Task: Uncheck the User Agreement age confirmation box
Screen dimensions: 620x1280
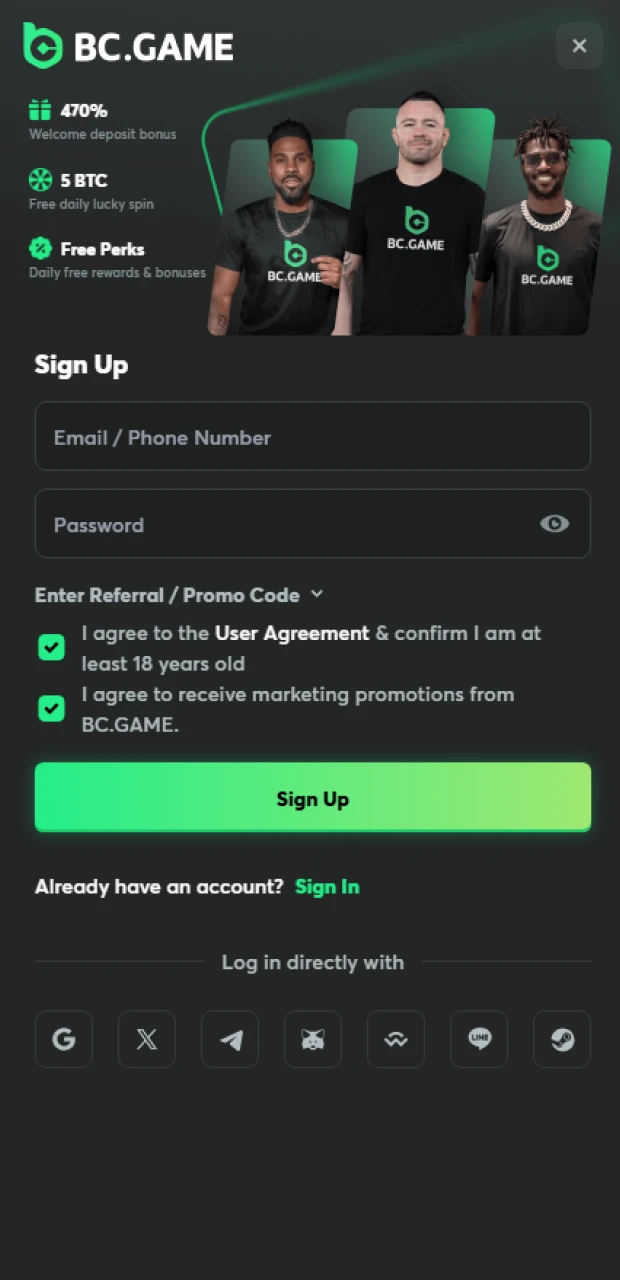Action: pos(51,647)
